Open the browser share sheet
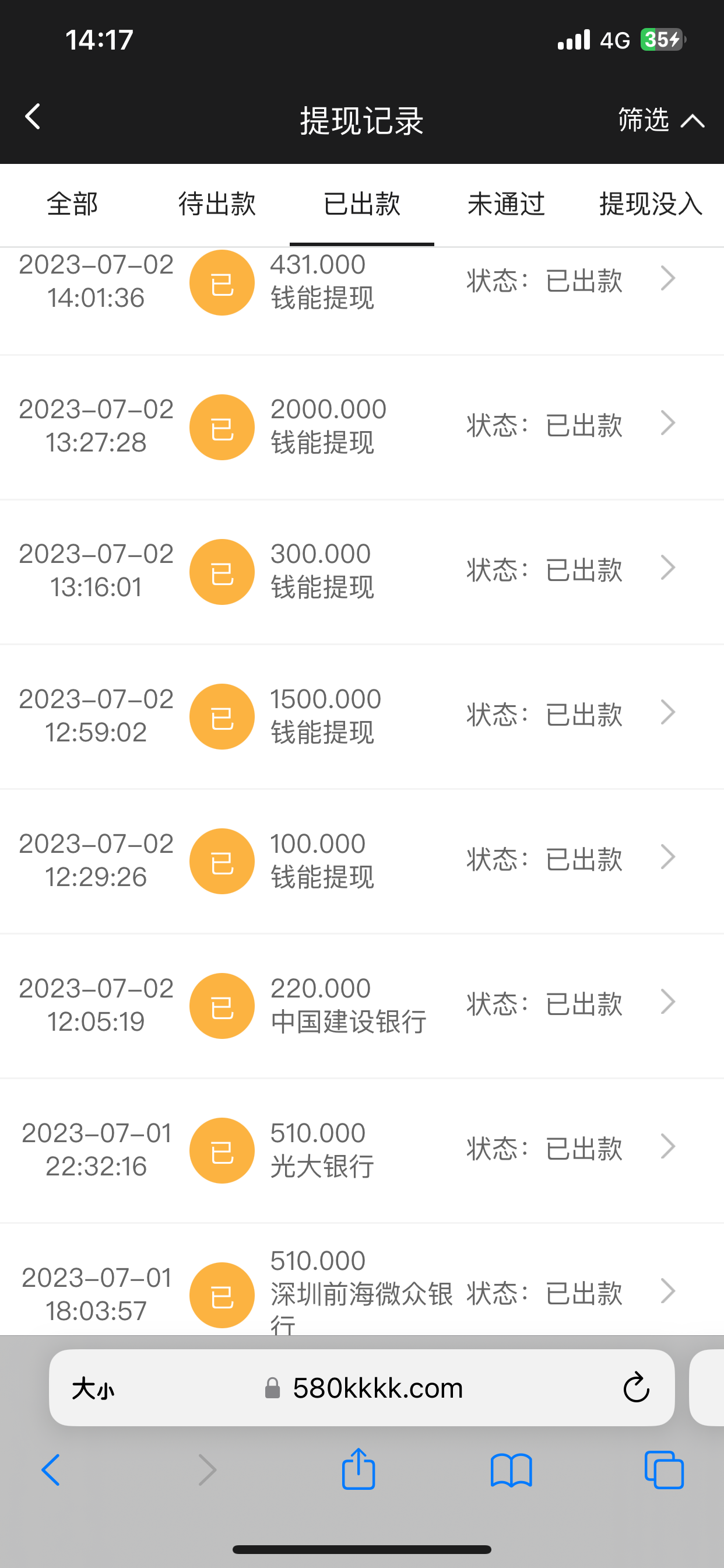Viewport: 724px width, 1568px height. click(359, 1469)
